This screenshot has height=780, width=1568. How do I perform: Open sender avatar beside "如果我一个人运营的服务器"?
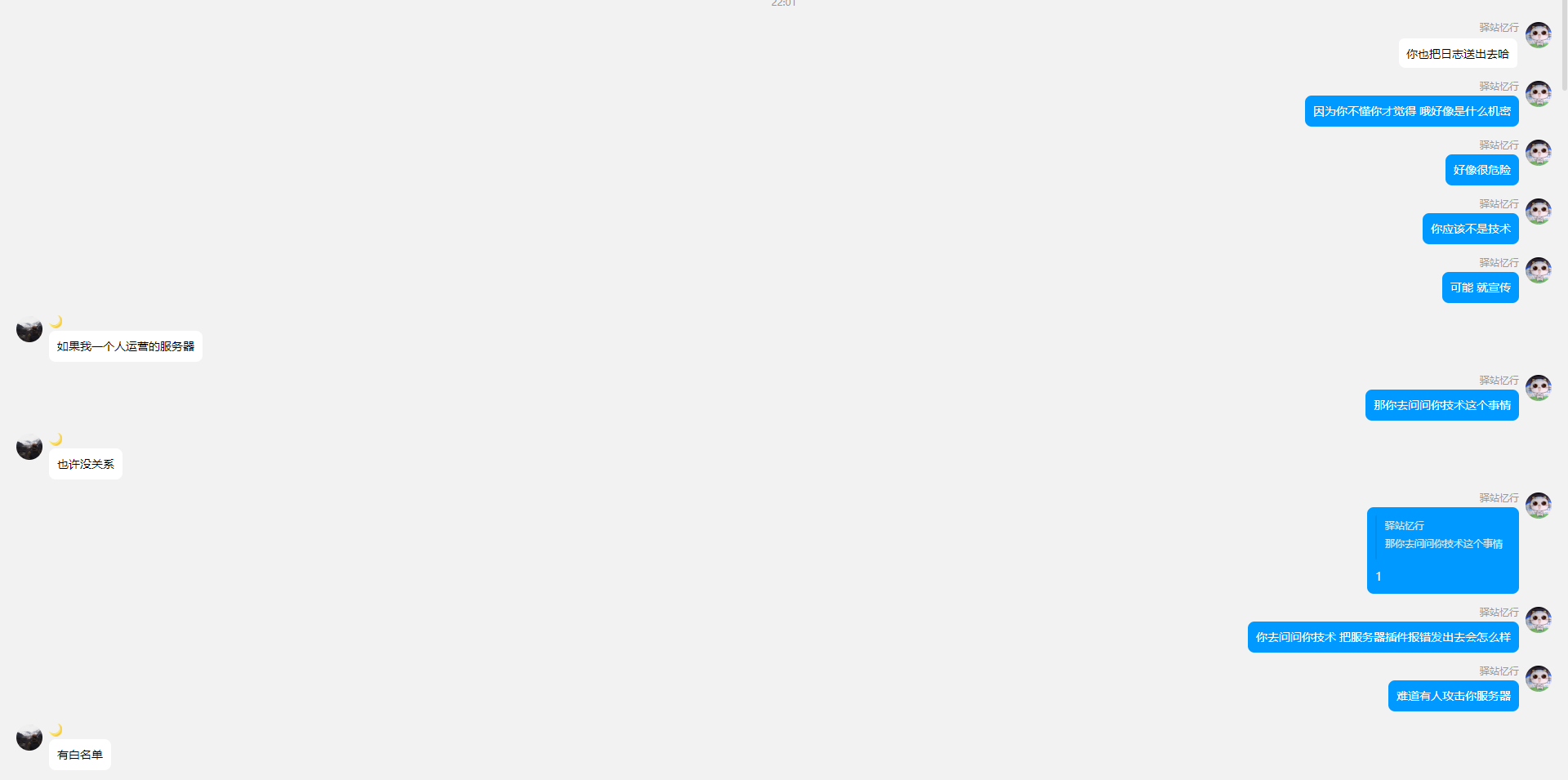pyautogui.click(x=29, y=329)
